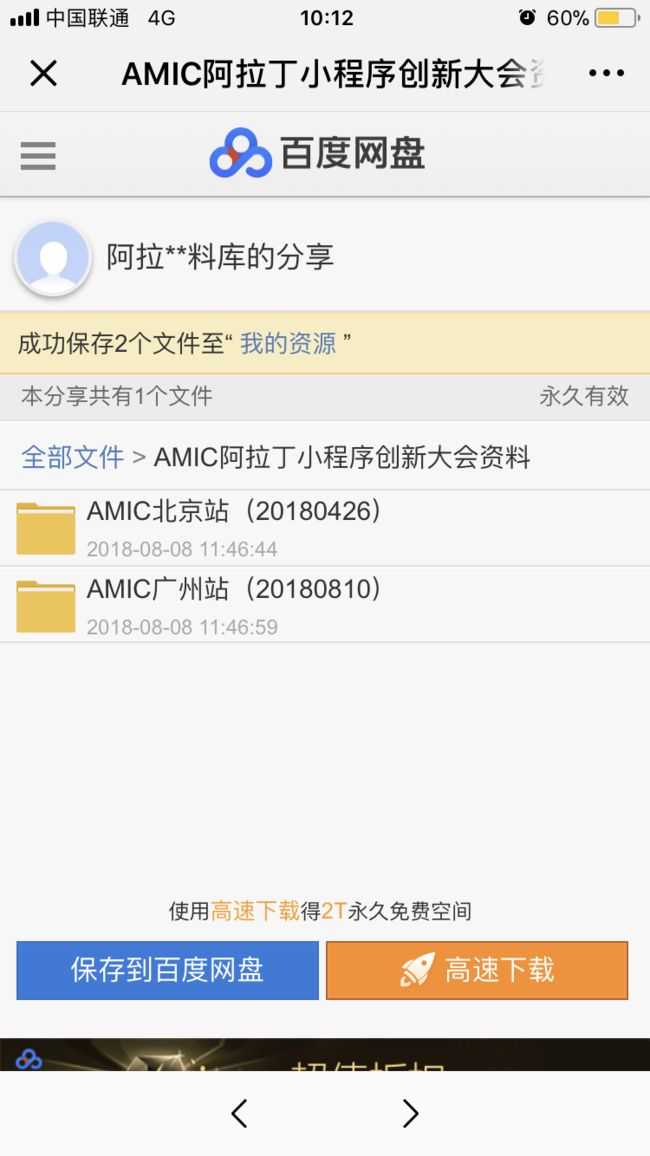Viewport: 650px width, 1156px height.
Task: Start 高速下载 with the orange button
Action: pyautogui.click(x=477, y=970)
